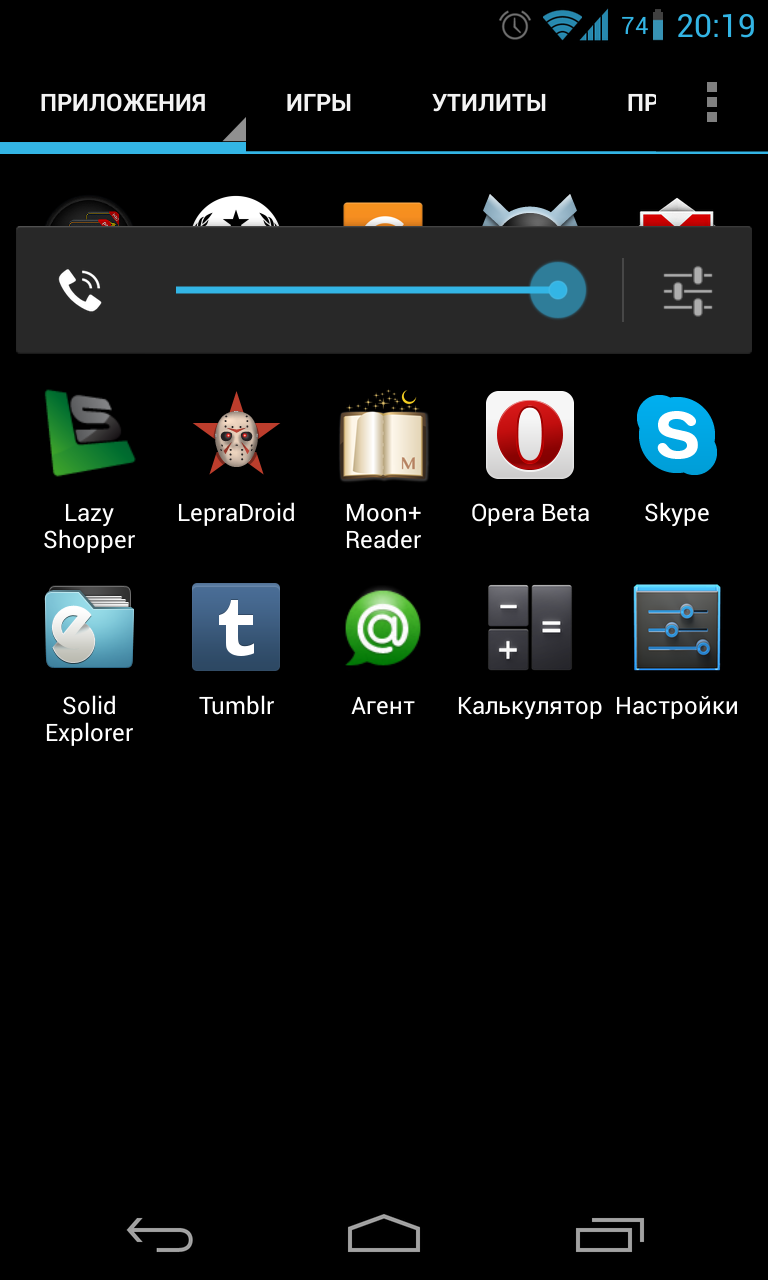
Task: Open Skype
Action: click(x=677, y=458)
